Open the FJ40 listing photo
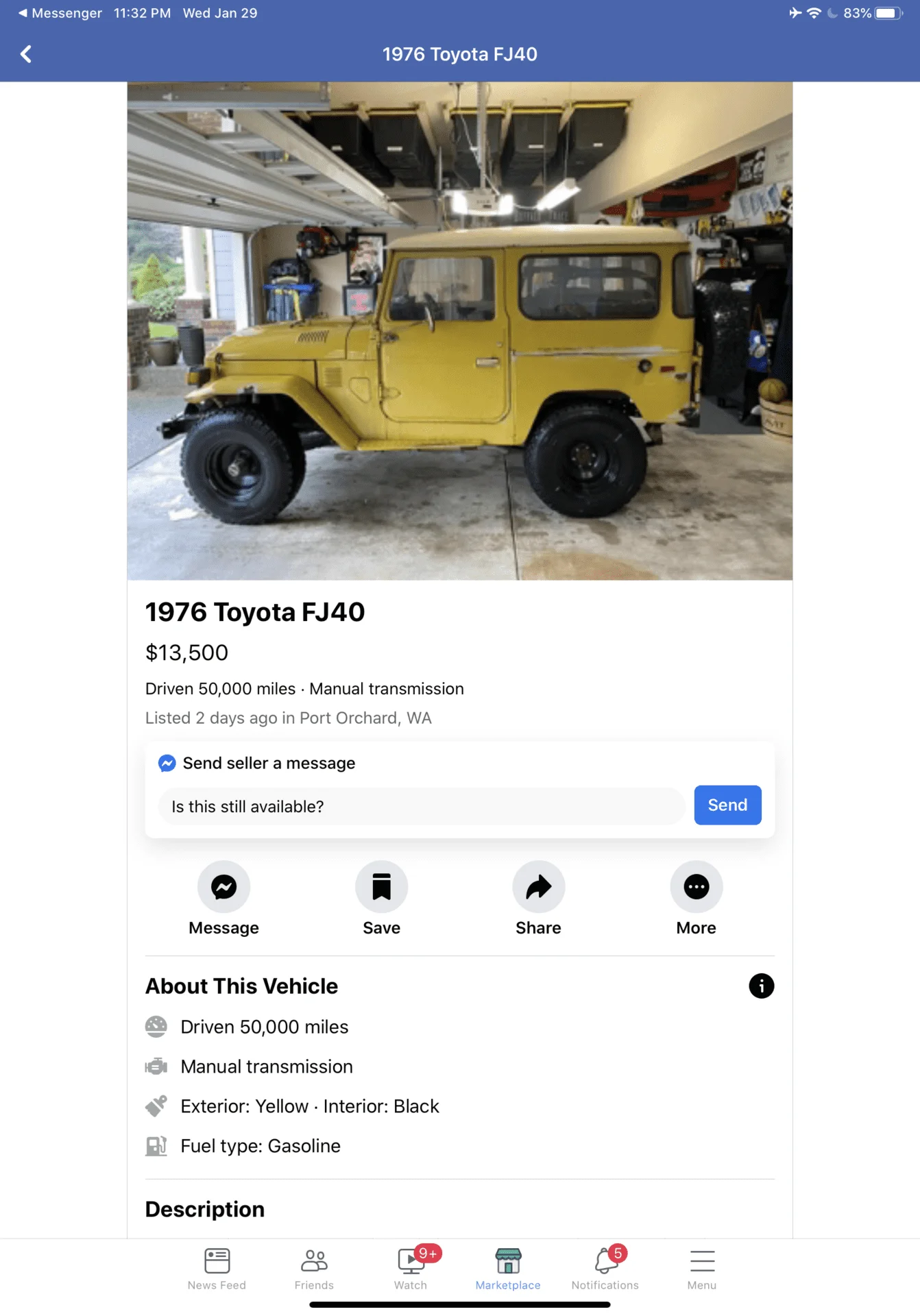This screenshot has height=1316, width=920. 459,331
